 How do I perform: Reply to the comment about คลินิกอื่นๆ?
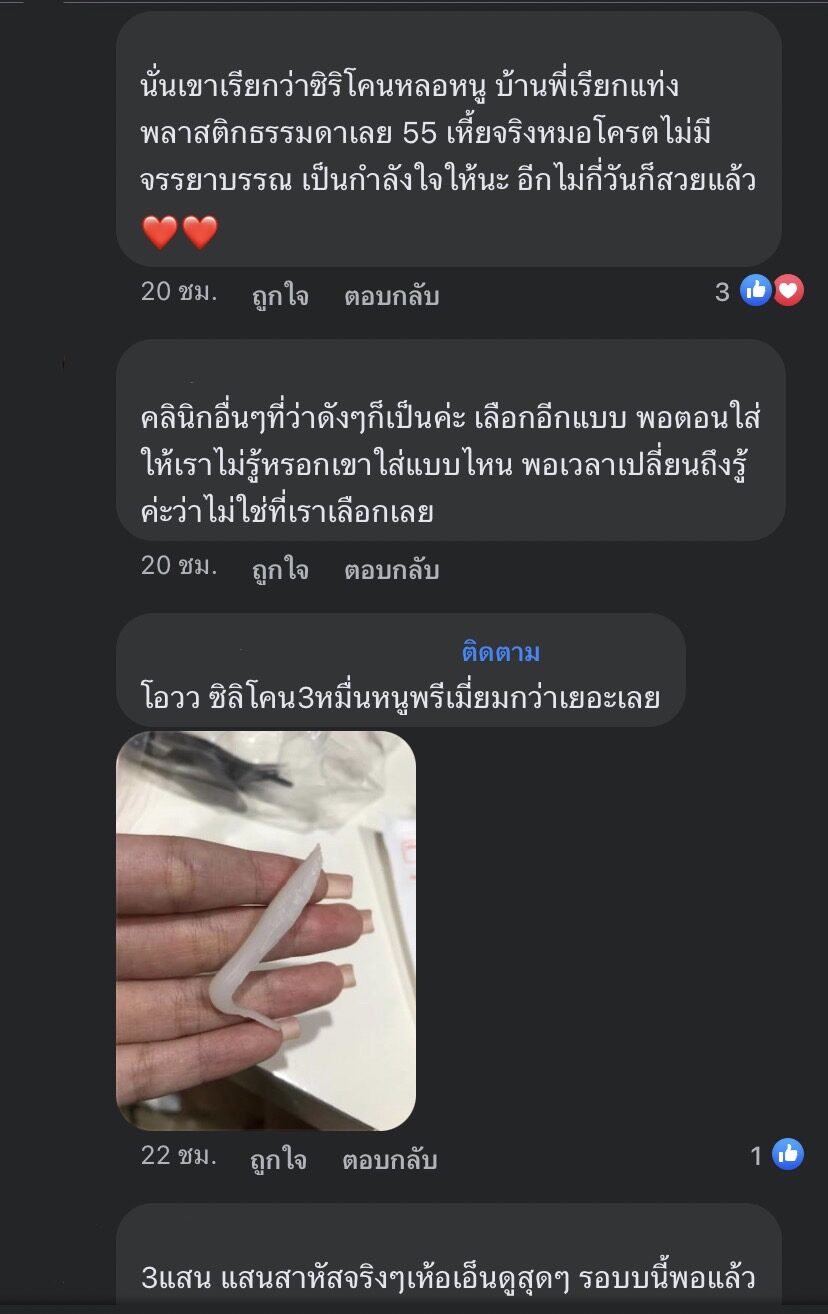(391, 570)
